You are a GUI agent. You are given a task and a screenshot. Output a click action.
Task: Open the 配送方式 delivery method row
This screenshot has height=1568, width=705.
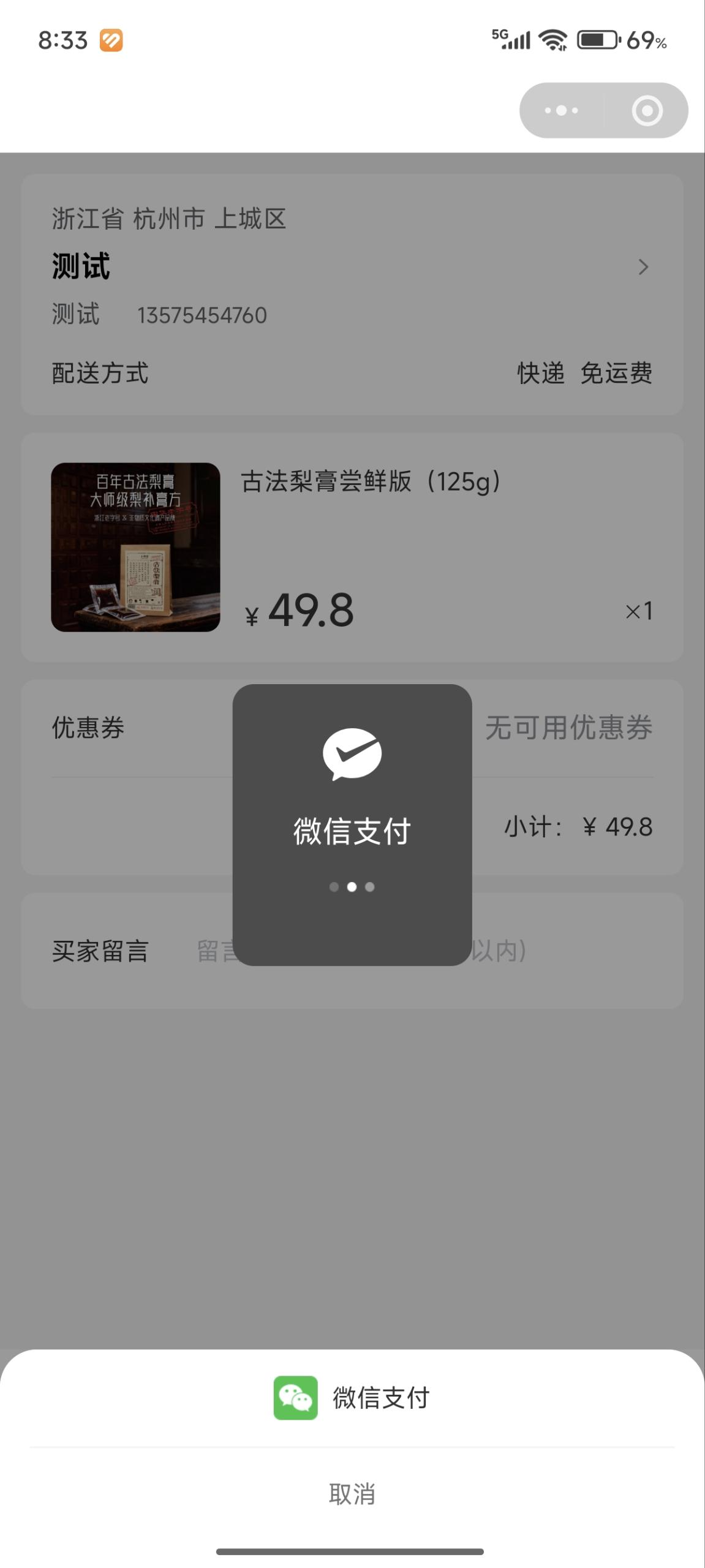tap(352, 373)
